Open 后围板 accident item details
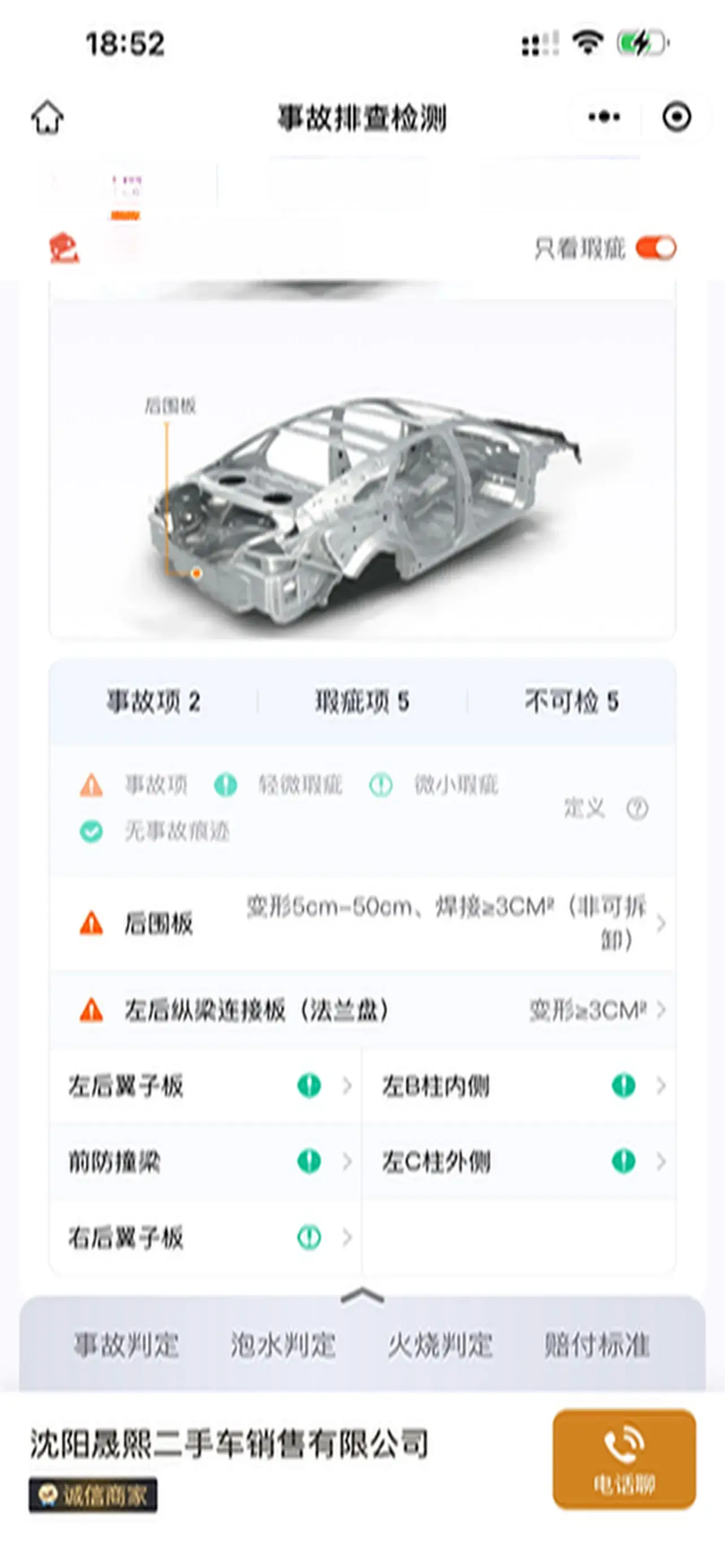This screenshot has height=1568, width=725. [362, 923]
